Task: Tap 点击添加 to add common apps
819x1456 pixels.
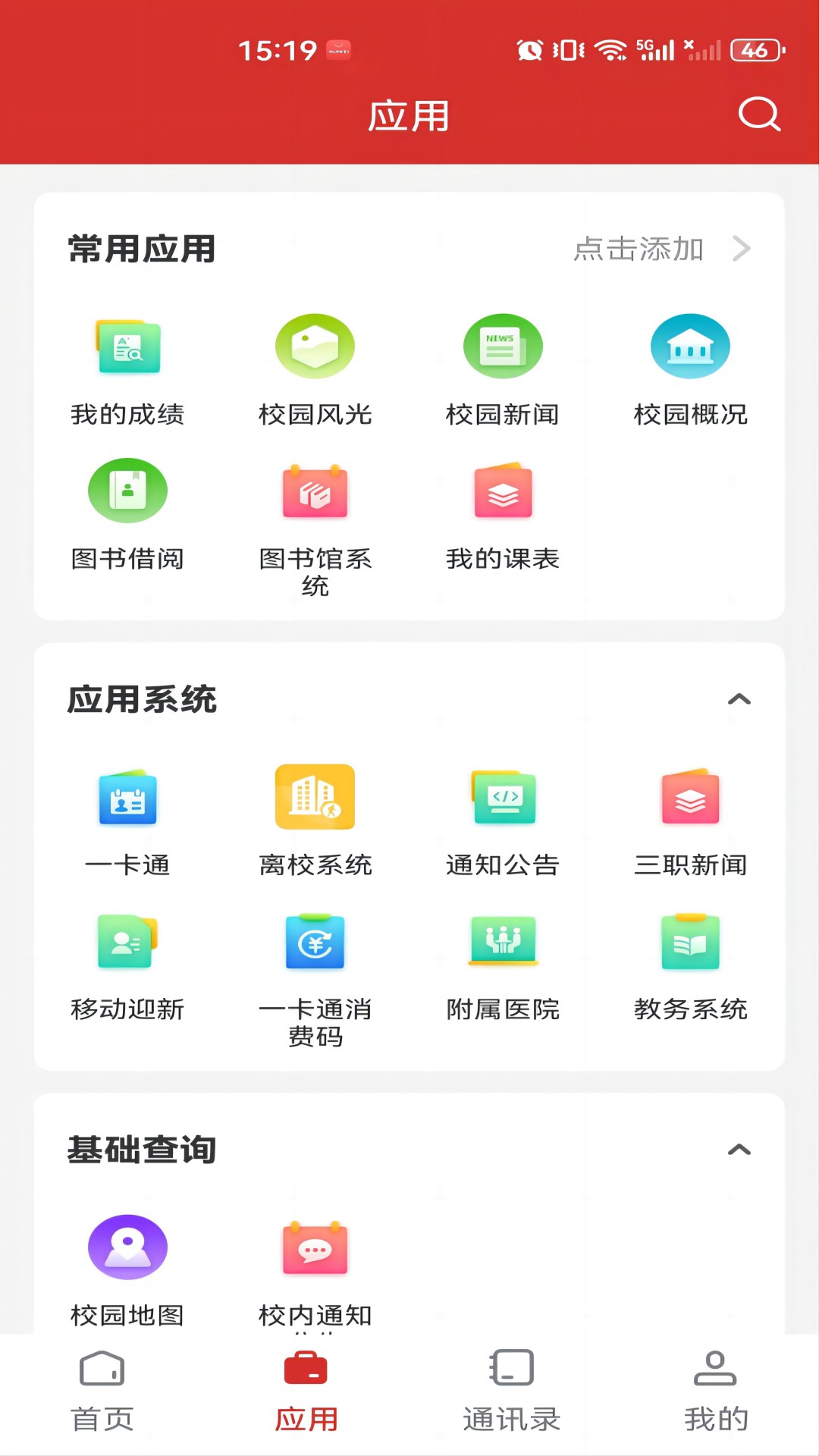Action: click(640, 248)
